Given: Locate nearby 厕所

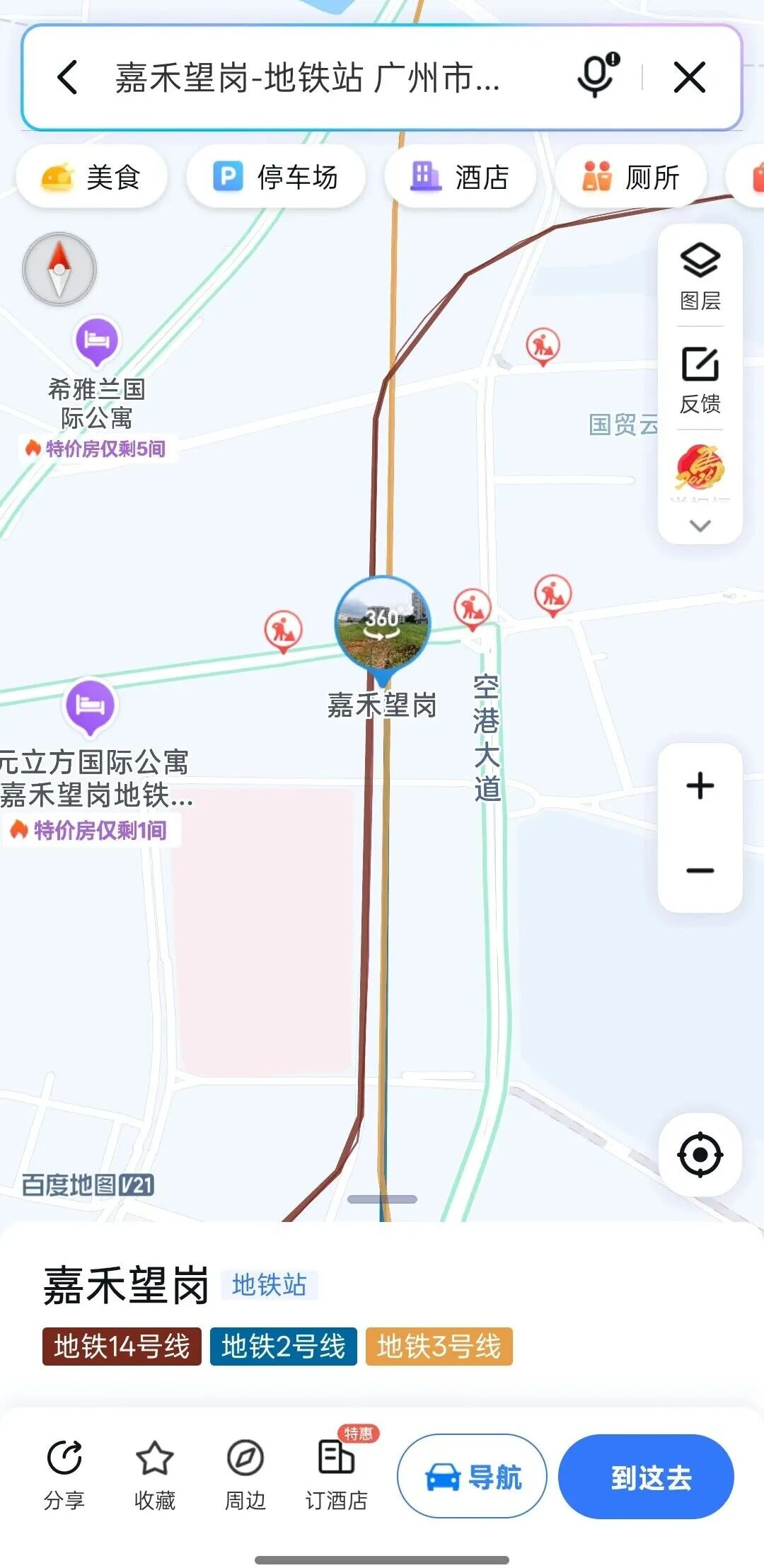Looking at the screenshot, I should (631, 177).
